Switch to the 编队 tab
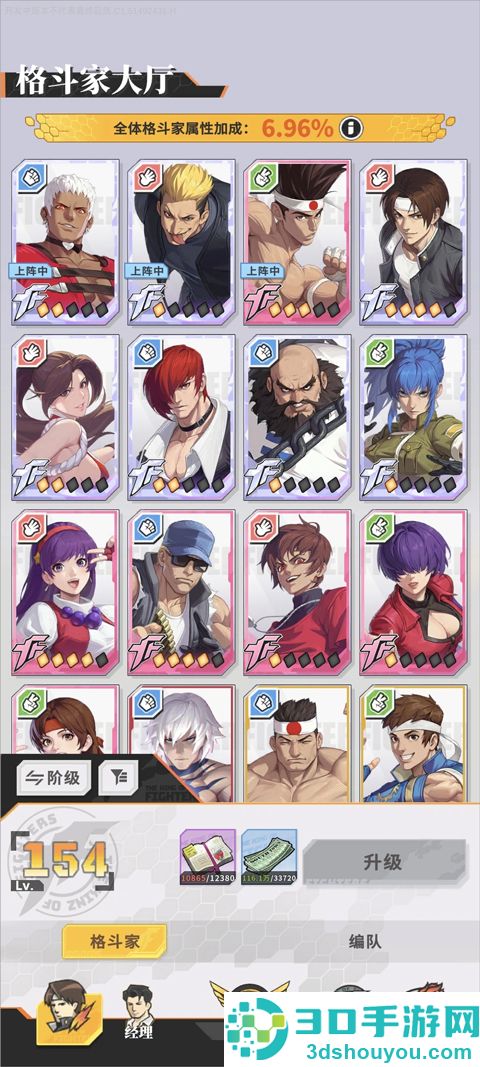 click(365, 942)
